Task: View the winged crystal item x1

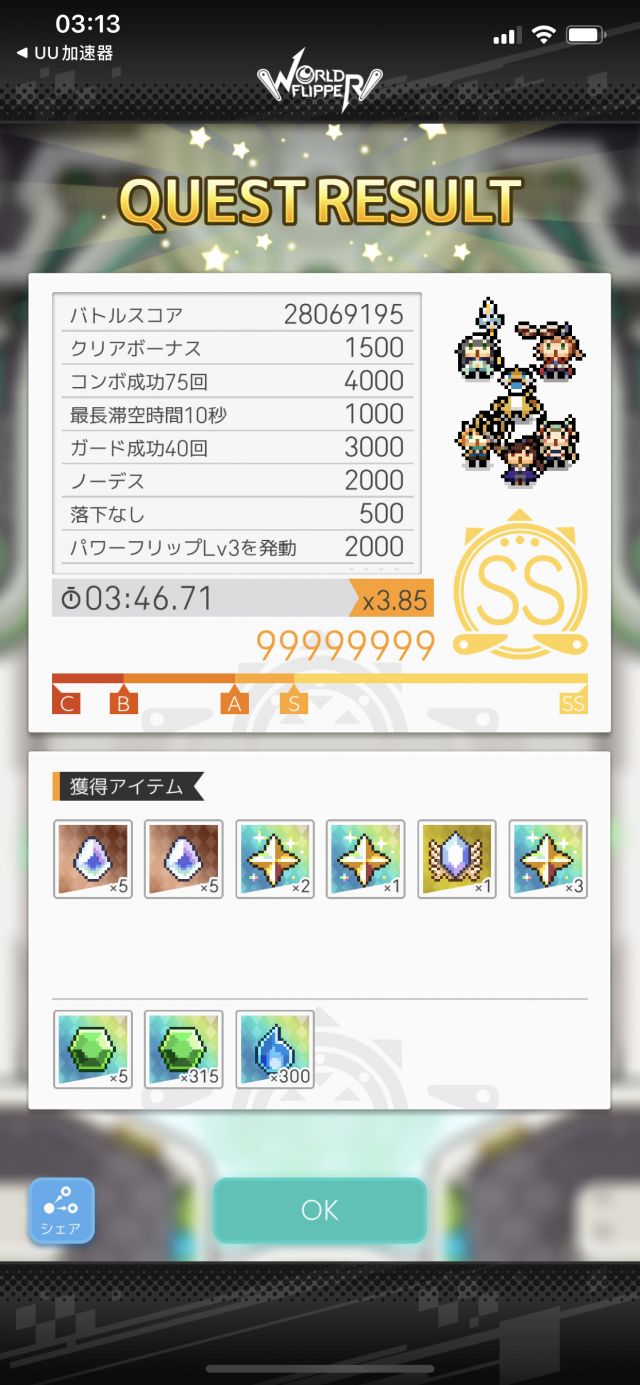Action: point(457,859)
